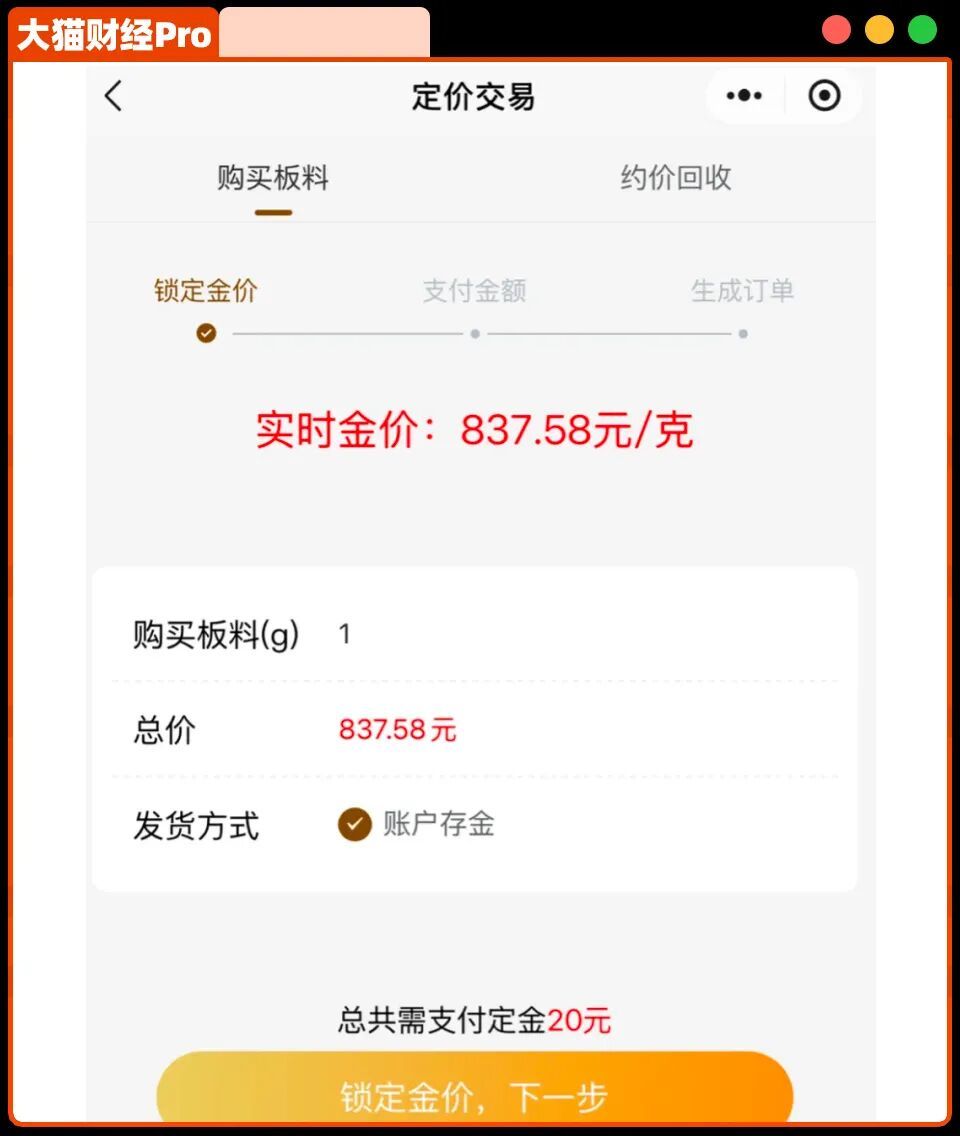Image resolution: width=960 pixels, height=1136 pixels.
Task: Click the 生成订单 step label
Action: point(744,290)
